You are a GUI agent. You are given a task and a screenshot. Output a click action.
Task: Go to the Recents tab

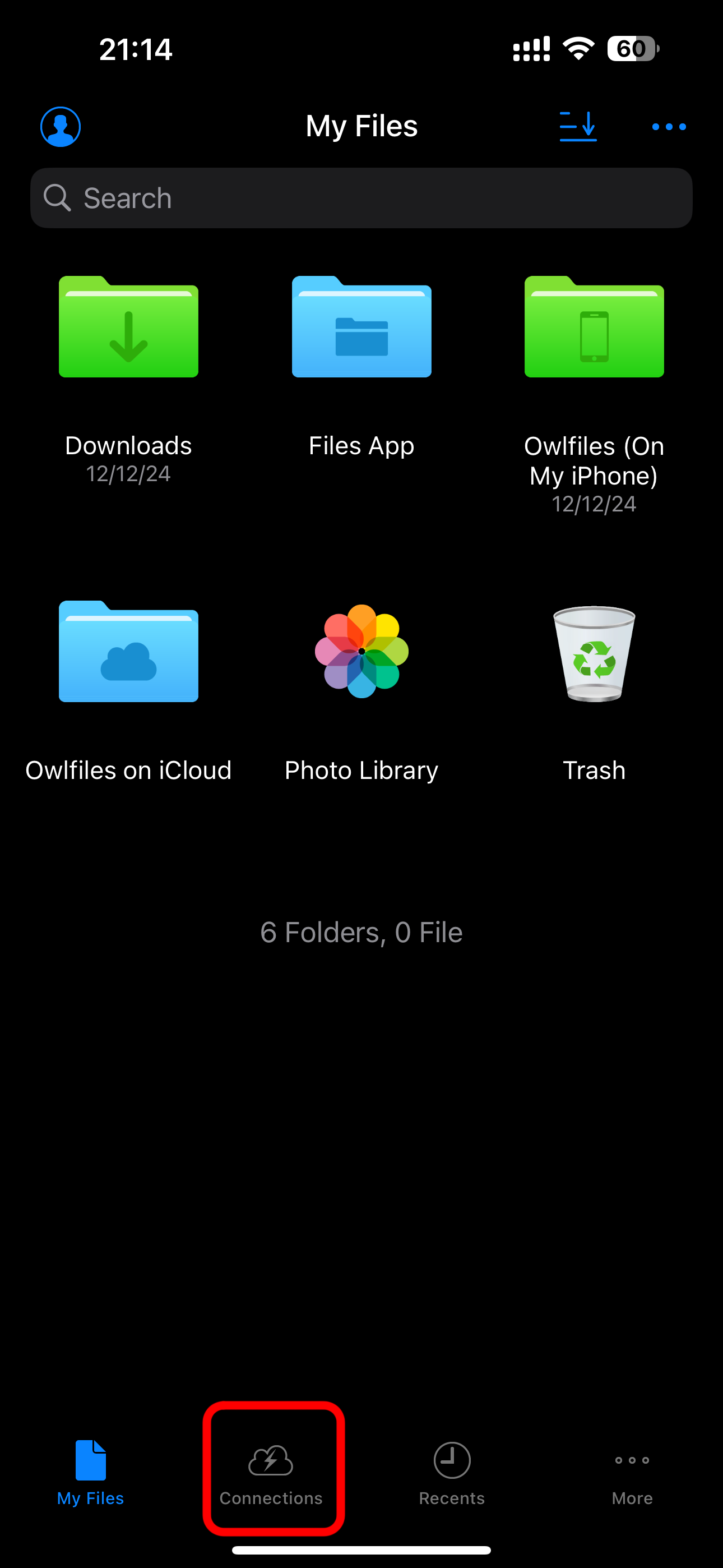[x=452, y=1470]
